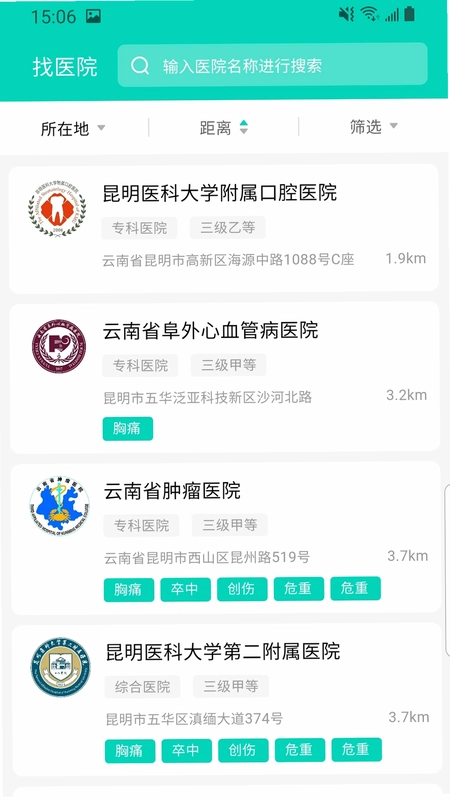Open 云南省阜外心血管病医院 card
The image size is (450, 800).
tap(224, 377)
